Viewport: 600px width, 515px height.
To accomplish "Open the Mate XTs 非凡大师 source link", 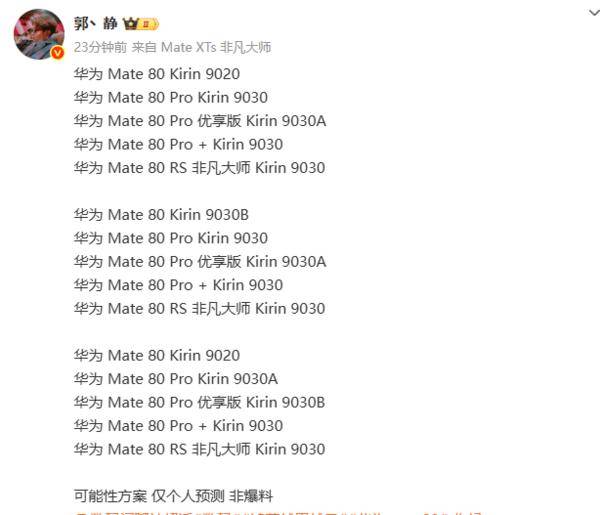I will tap(218, 47).
